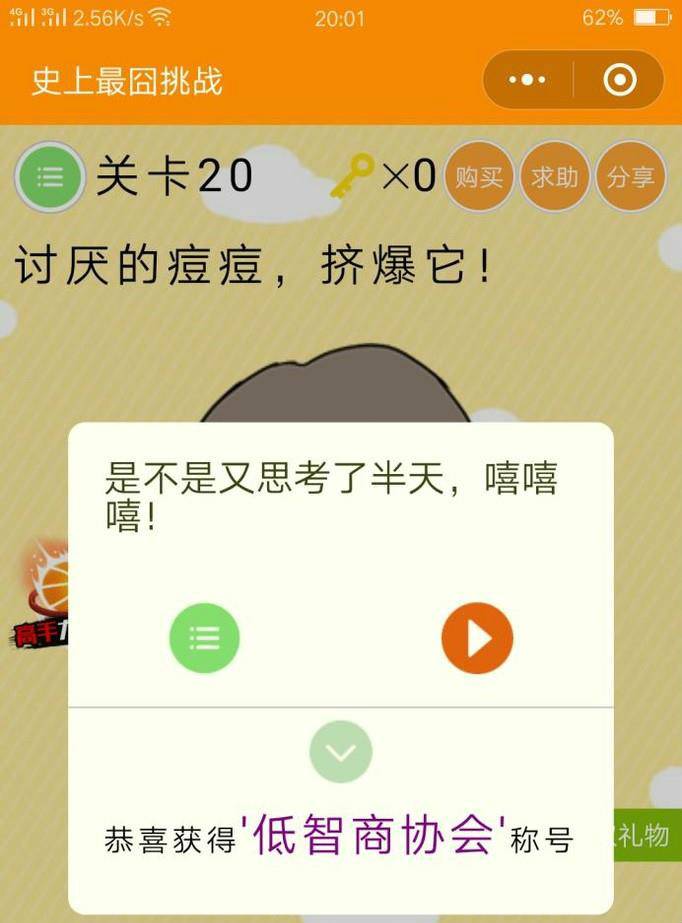Collapse the dialog with the down chevron
This screenshot has height=923, width=682.
click(x=341, y=751)
